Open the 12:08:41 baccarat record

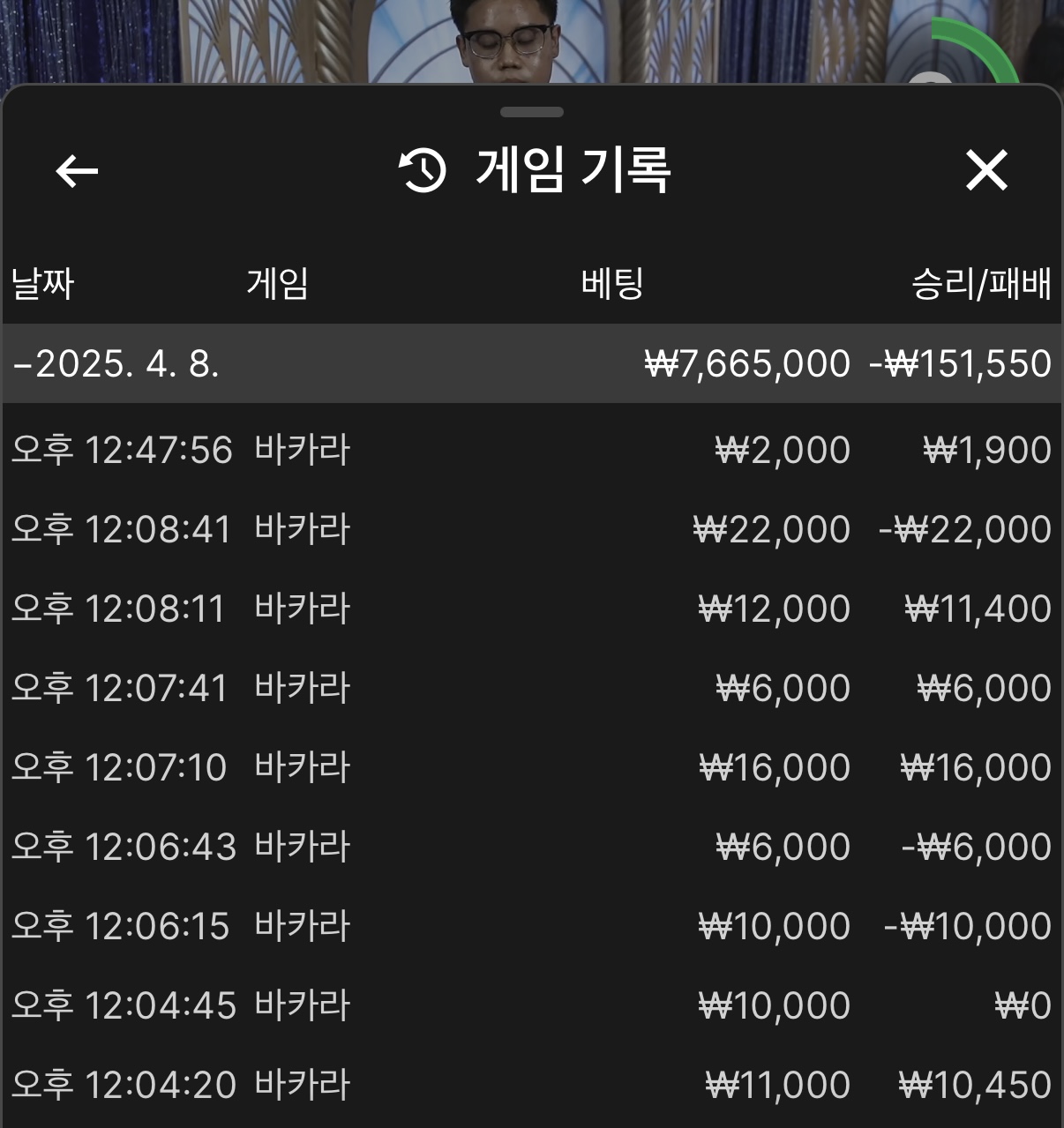pyautogui.click(x=531, y=530)
